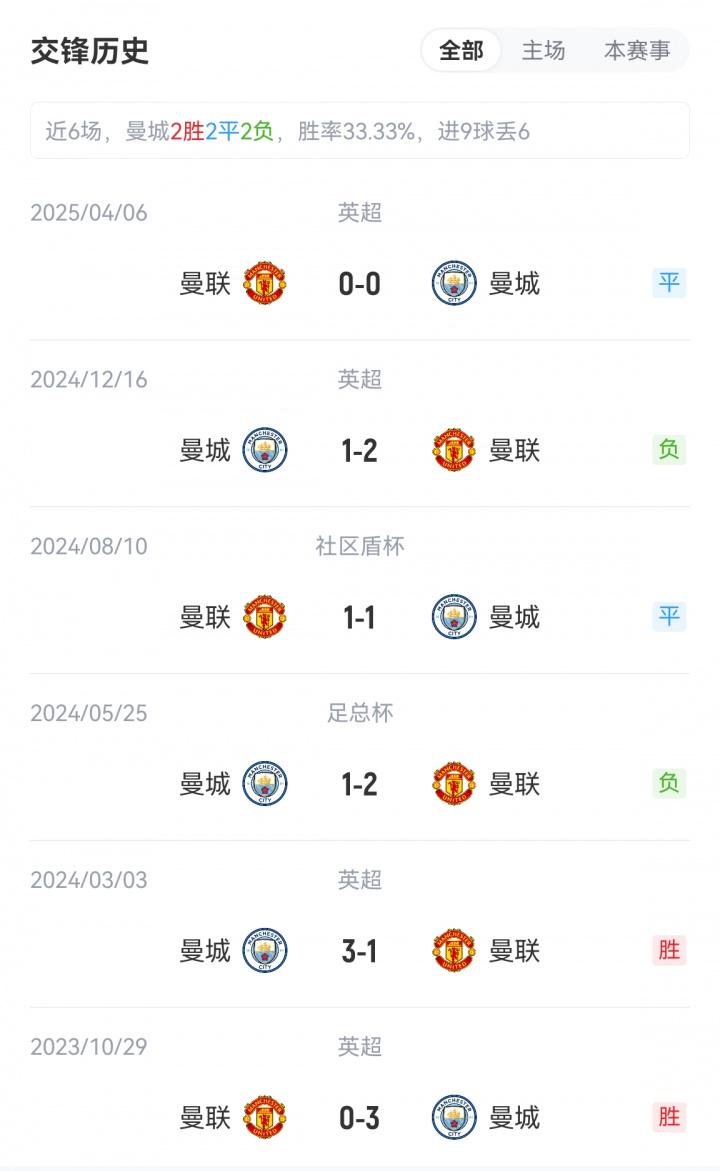The height and width of the screenshot is (1171, 720).
Task: Click the Man United crest in the 2024/12/16 match
Action: [x=452, y=450]
